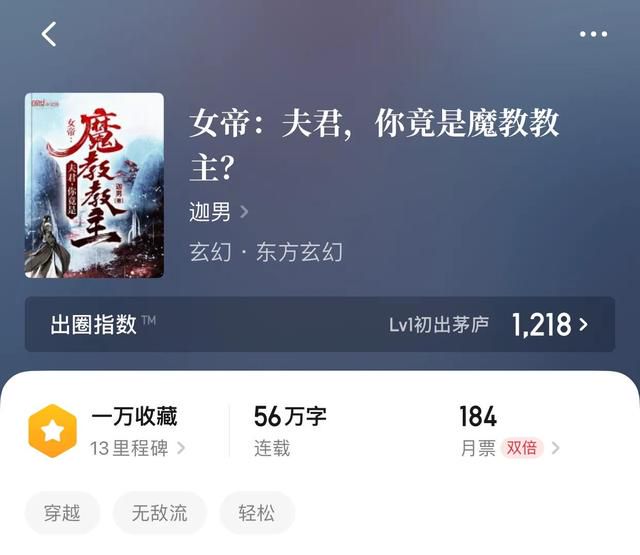Open the three-dot overflow menu
Screen dimensions: 640x555
(x=593, y=34)
